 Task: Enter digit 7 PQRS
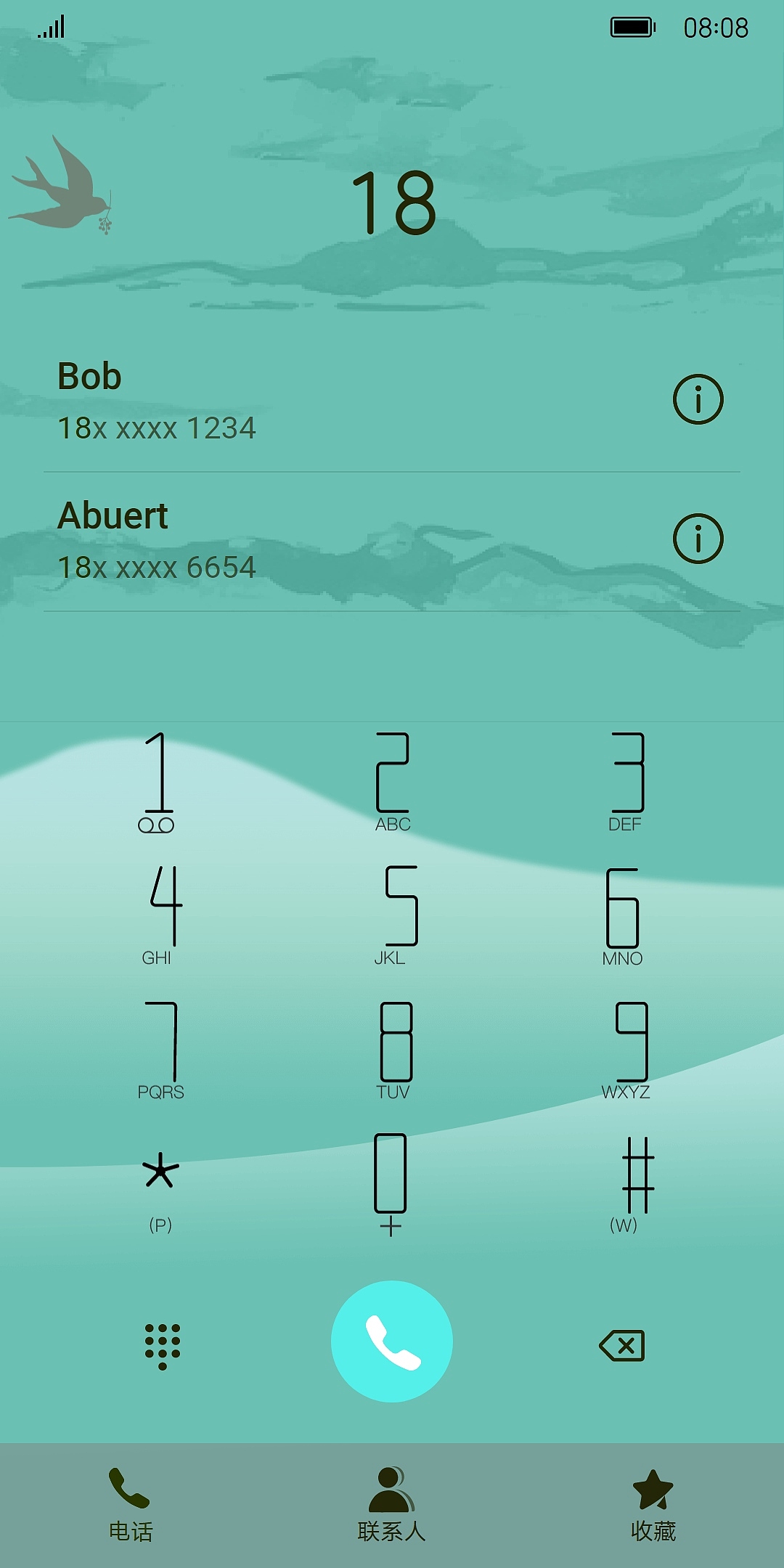pyautogui.click(x=161, y=1050)
